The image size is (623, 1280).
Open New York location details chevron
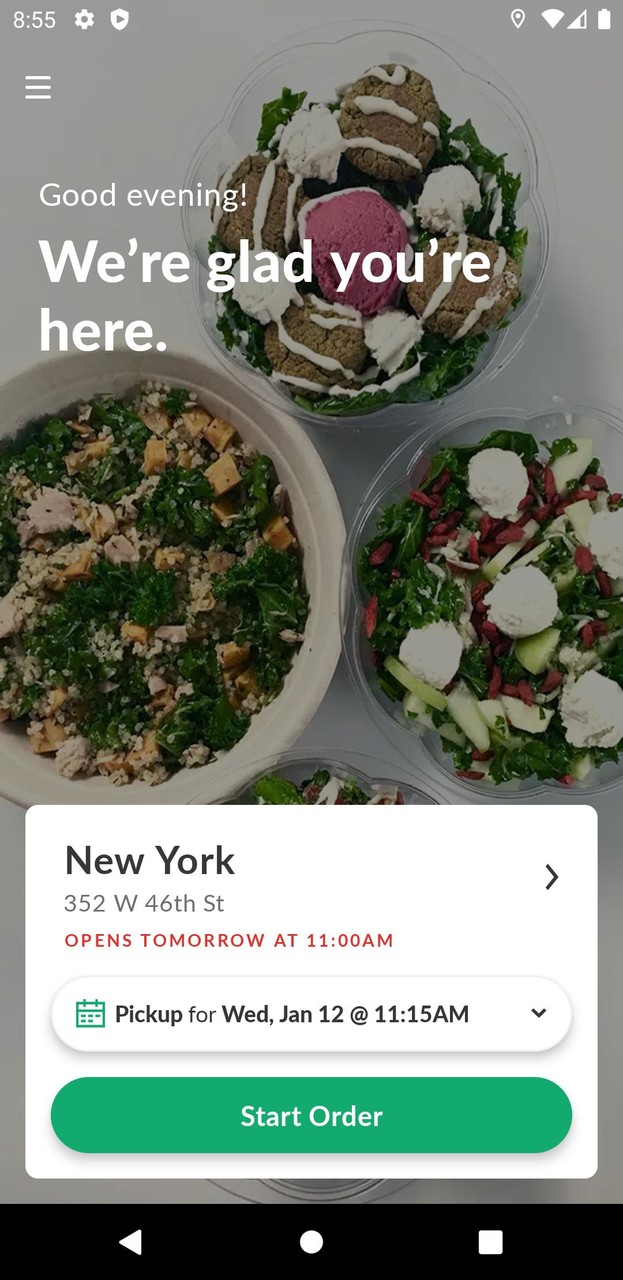coord(551,877)
